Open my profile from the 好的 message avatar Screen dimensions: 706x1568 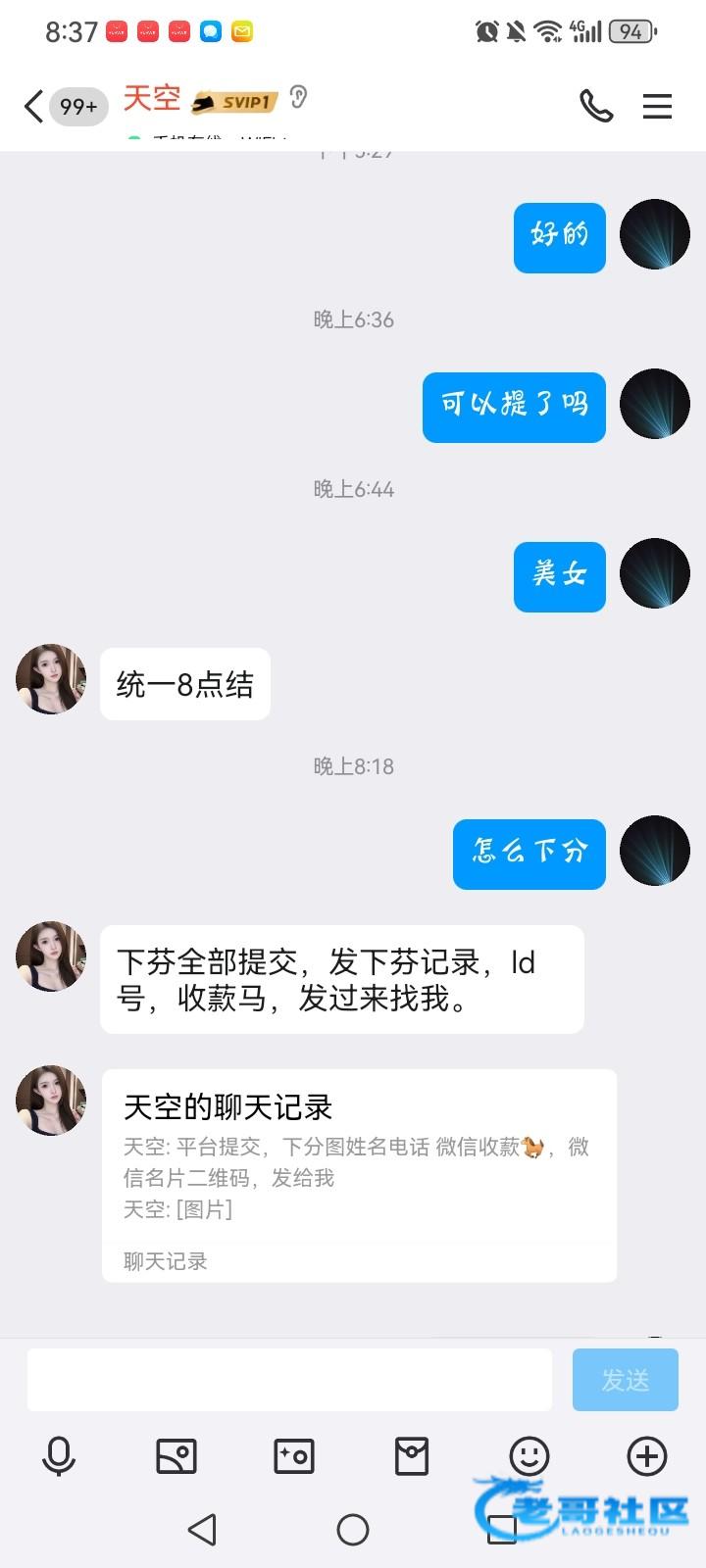[x=655, y=235]
